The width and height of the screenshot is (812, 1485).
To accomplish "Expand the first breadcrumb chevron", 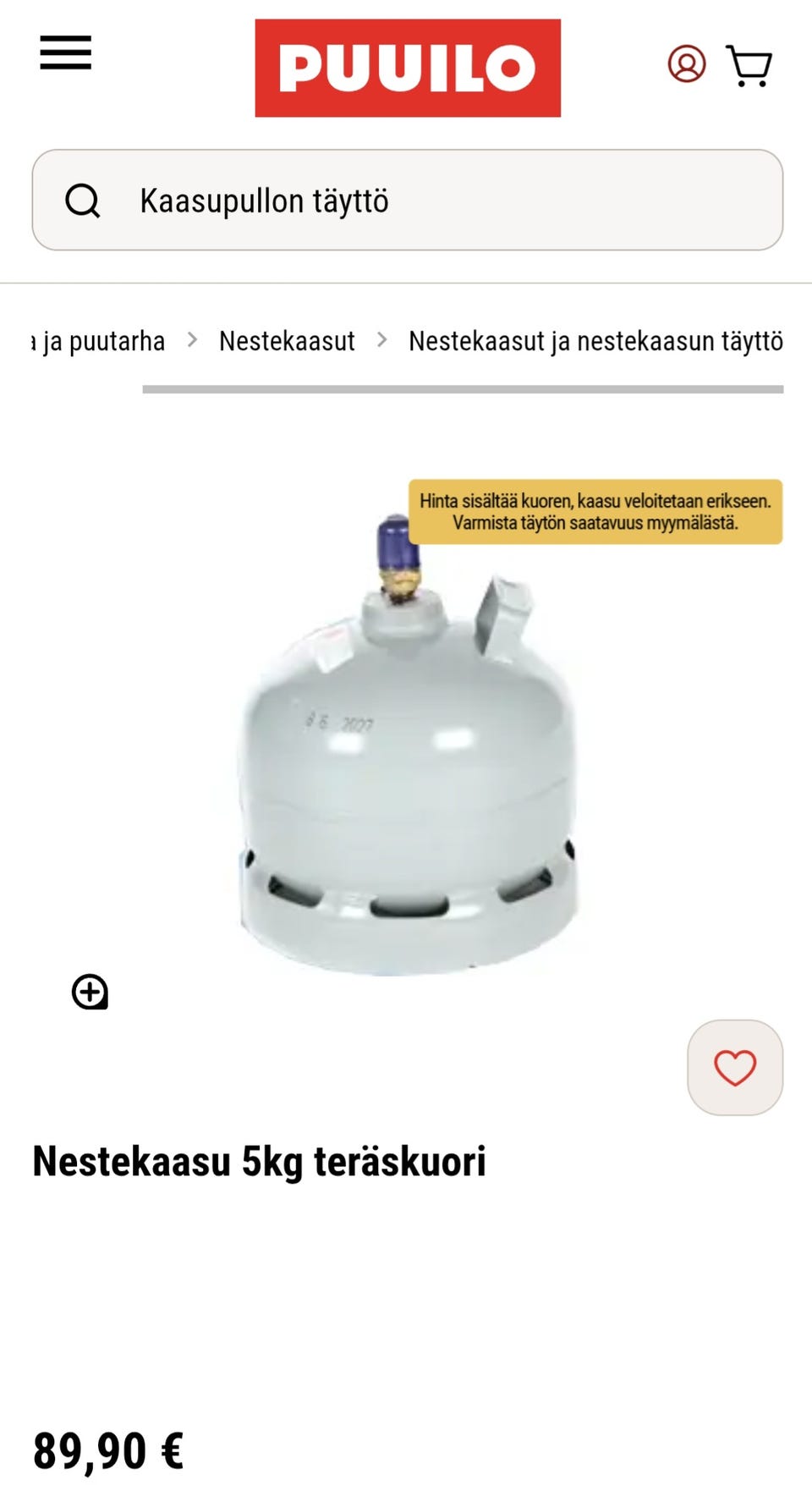I will [x=193, y=340].
